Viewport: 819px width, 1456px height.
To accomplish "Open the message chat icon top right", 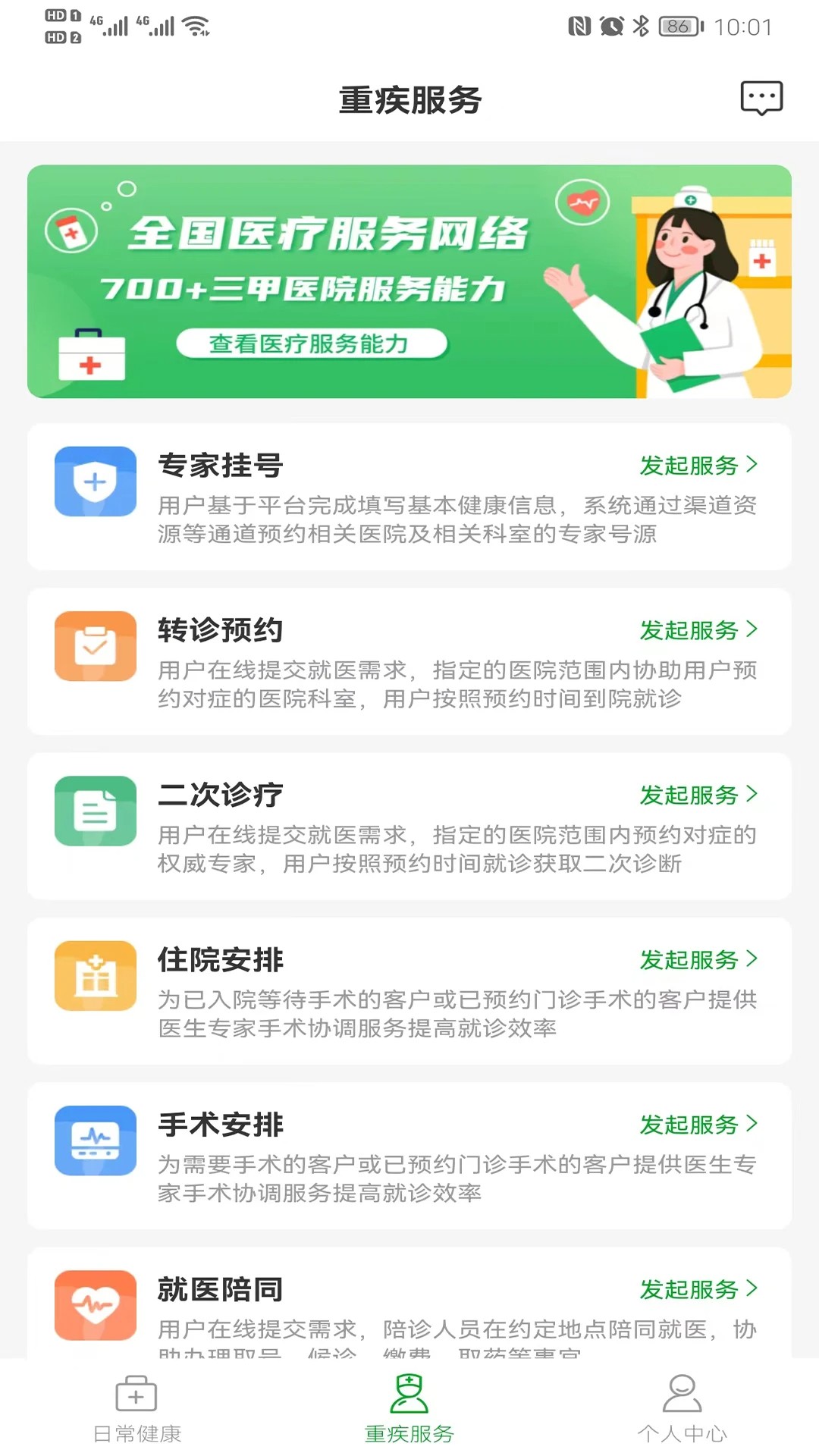I will [761, 97].
